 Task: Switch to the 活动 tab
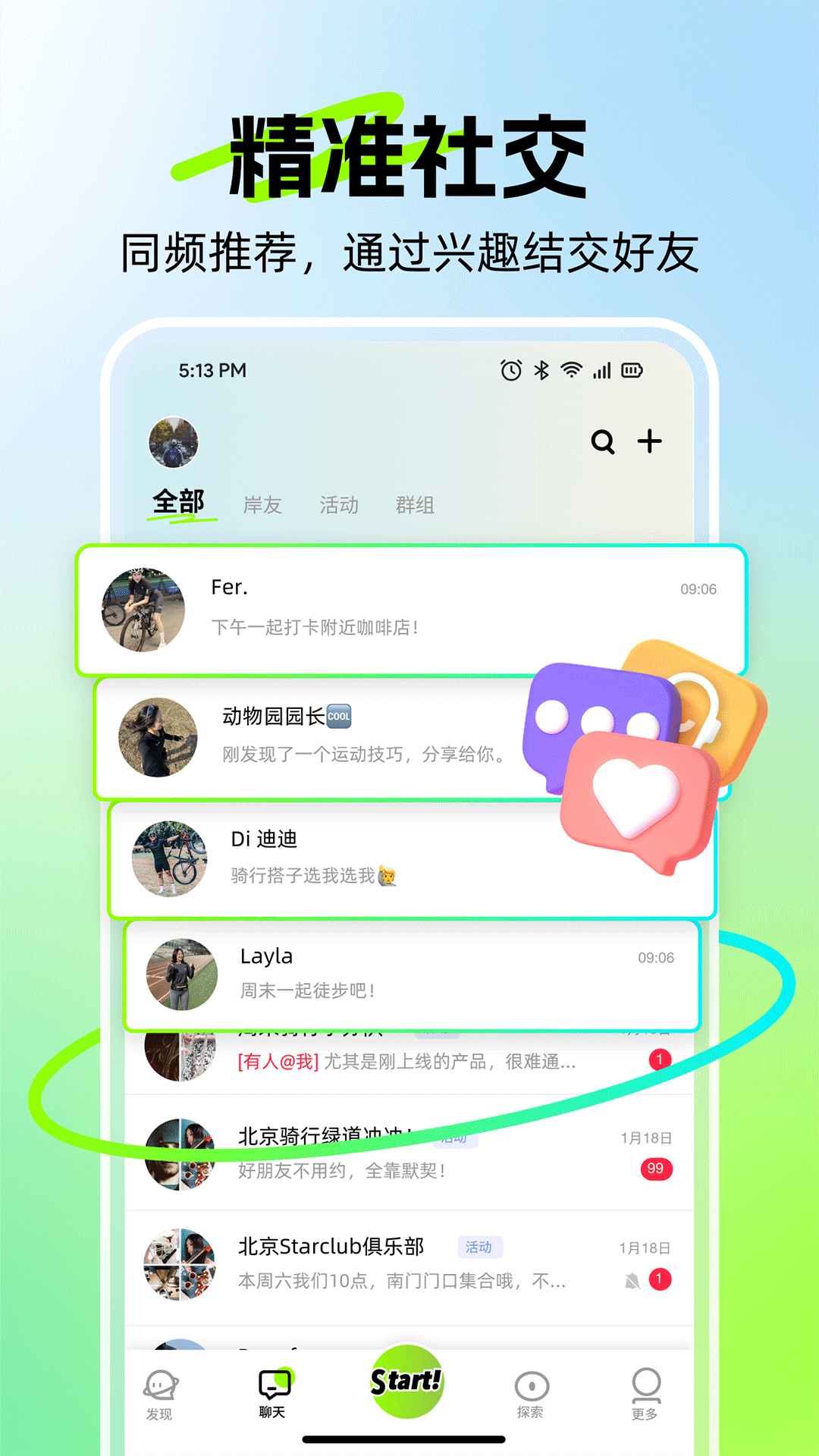[340, 506]
